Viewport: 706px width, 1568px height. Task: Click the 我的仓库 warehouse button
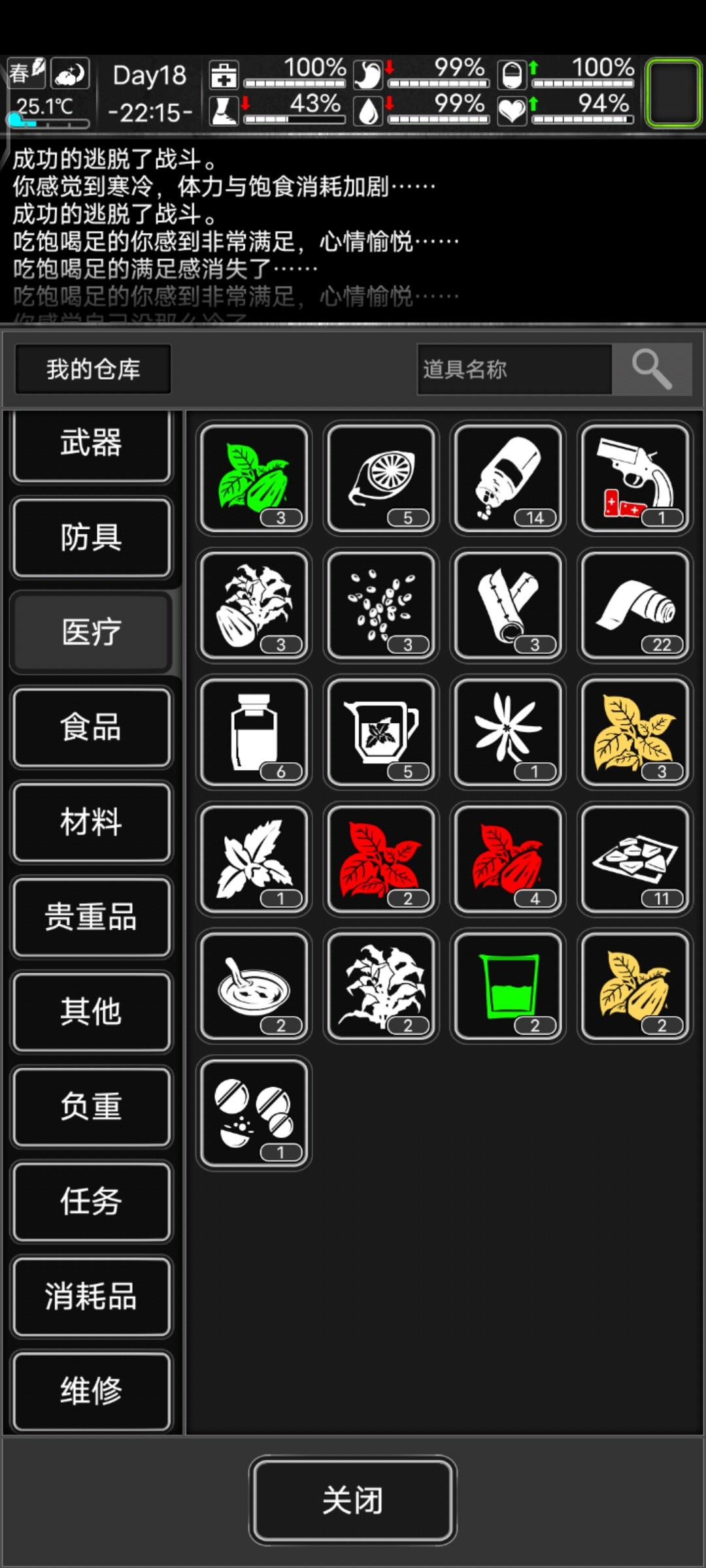click(92, 369)
